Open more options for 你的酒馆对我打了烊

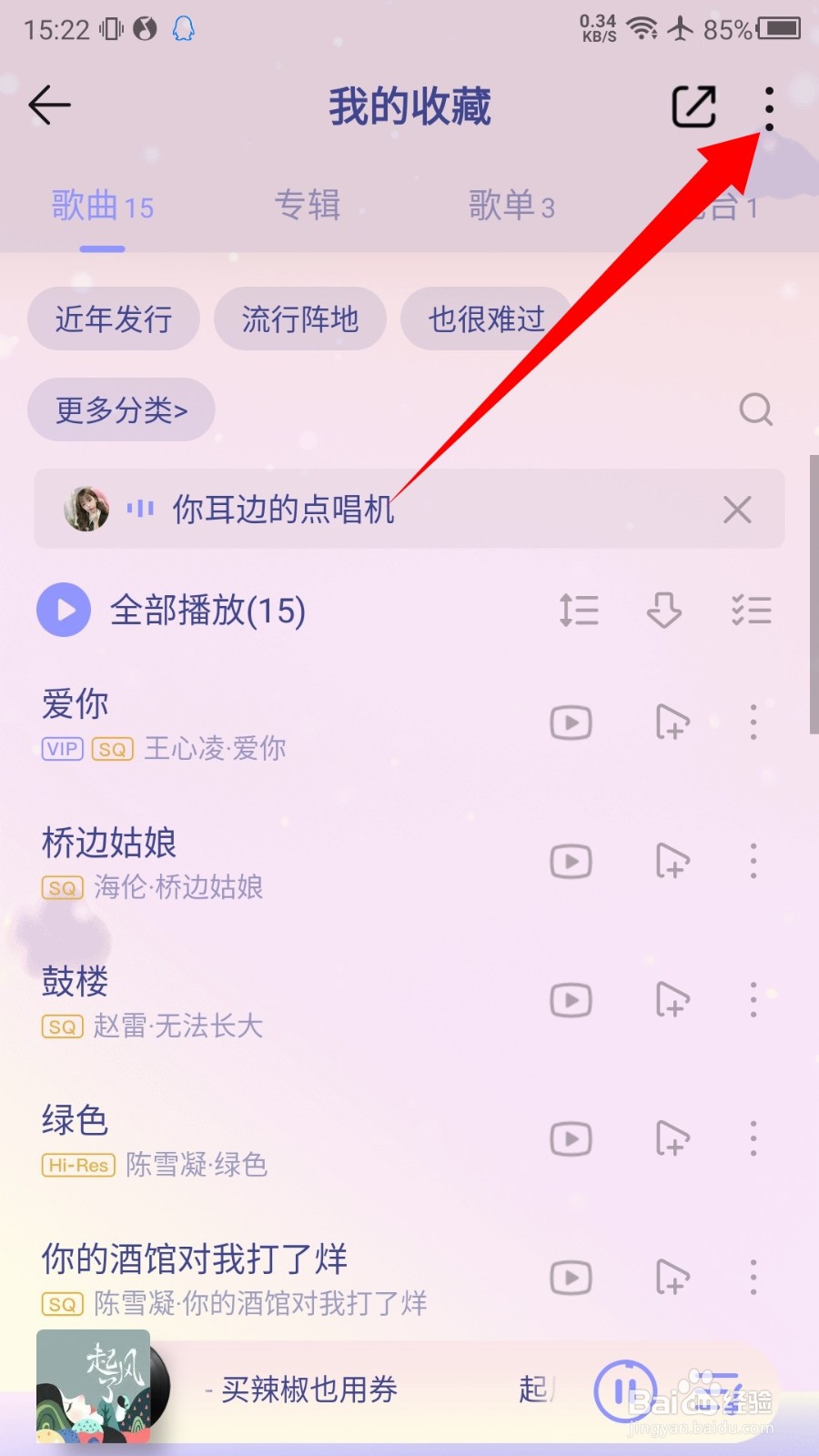753,1277
